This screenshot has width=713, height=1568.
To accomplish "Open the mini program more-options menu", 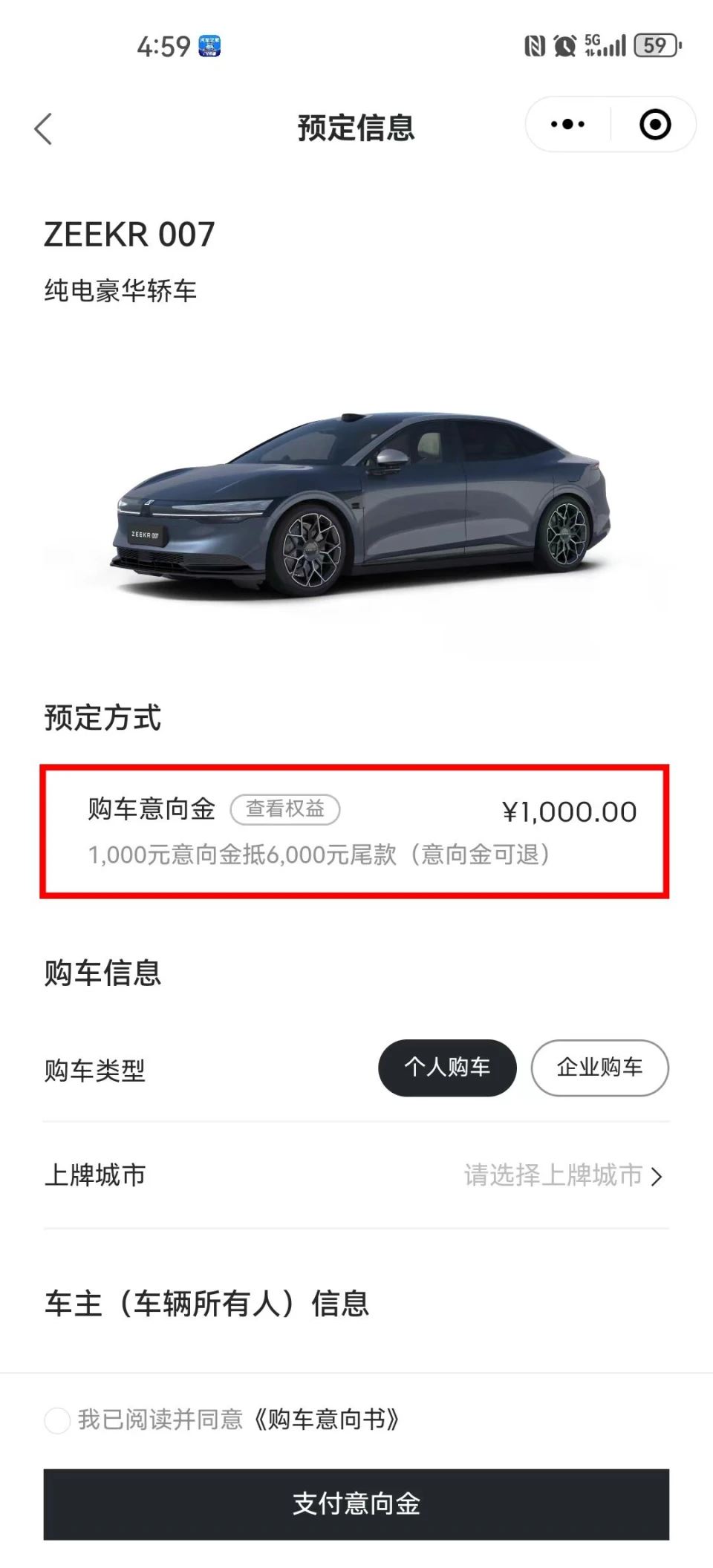I will (x=567, y=124).
